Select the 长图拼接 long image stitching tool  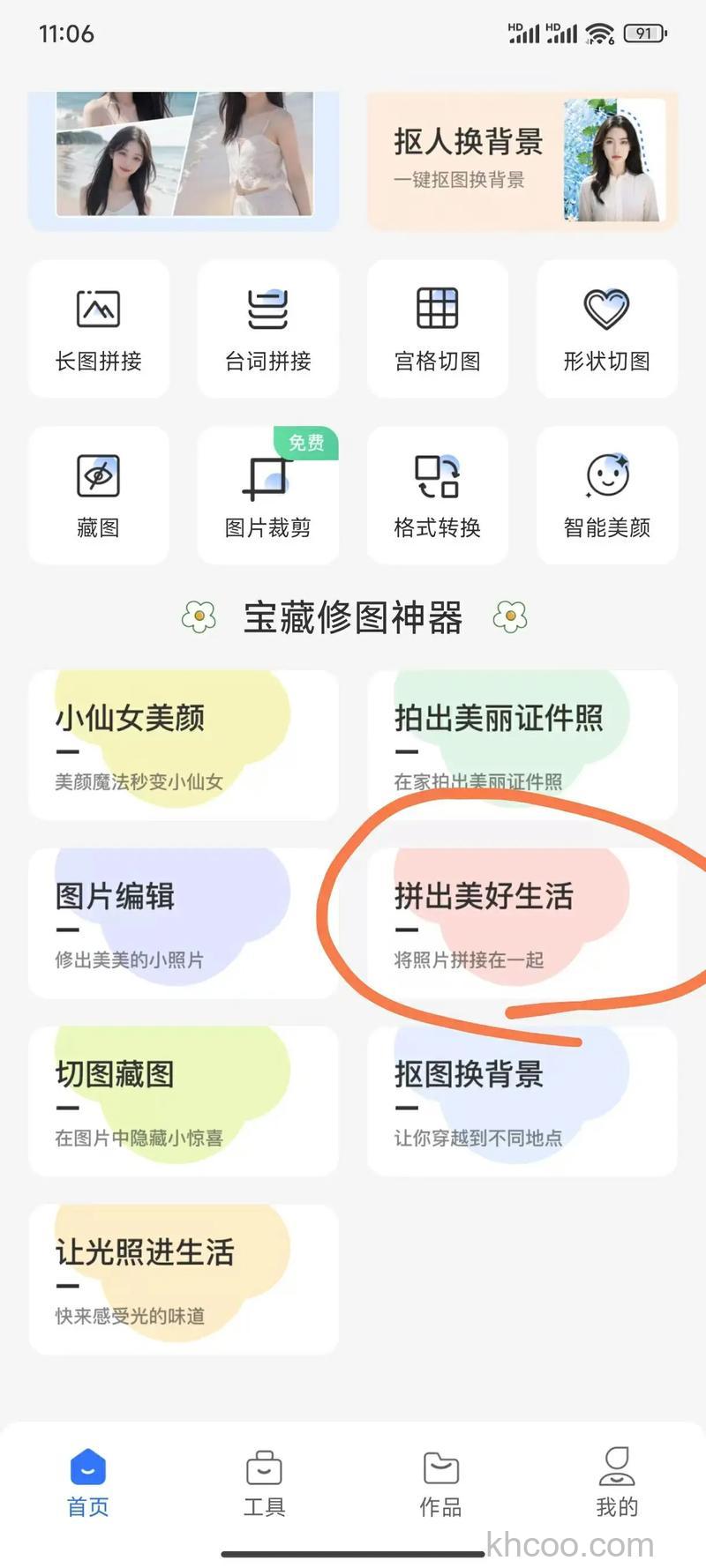pos(98,328)
